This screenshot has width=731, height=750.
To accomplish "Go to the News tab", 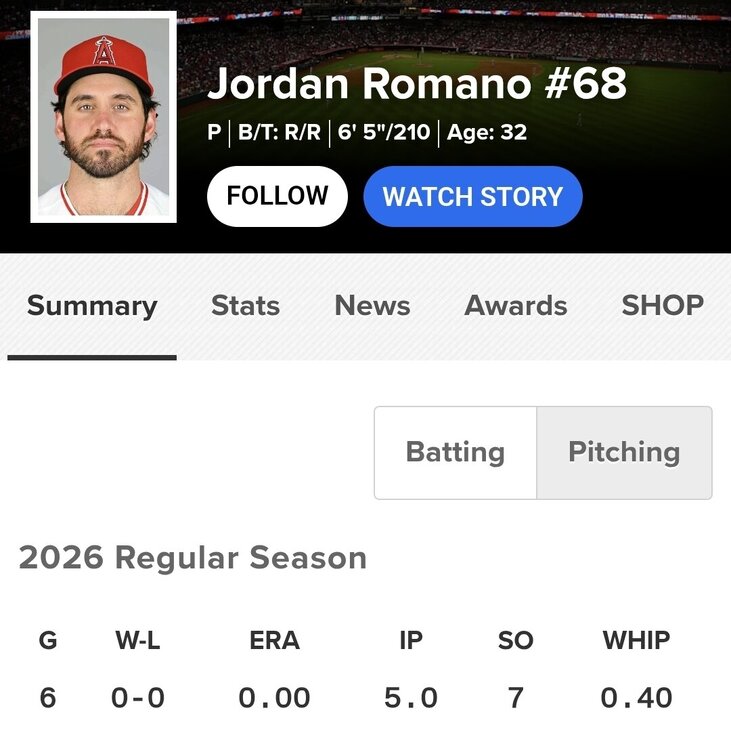I will 372,306.
